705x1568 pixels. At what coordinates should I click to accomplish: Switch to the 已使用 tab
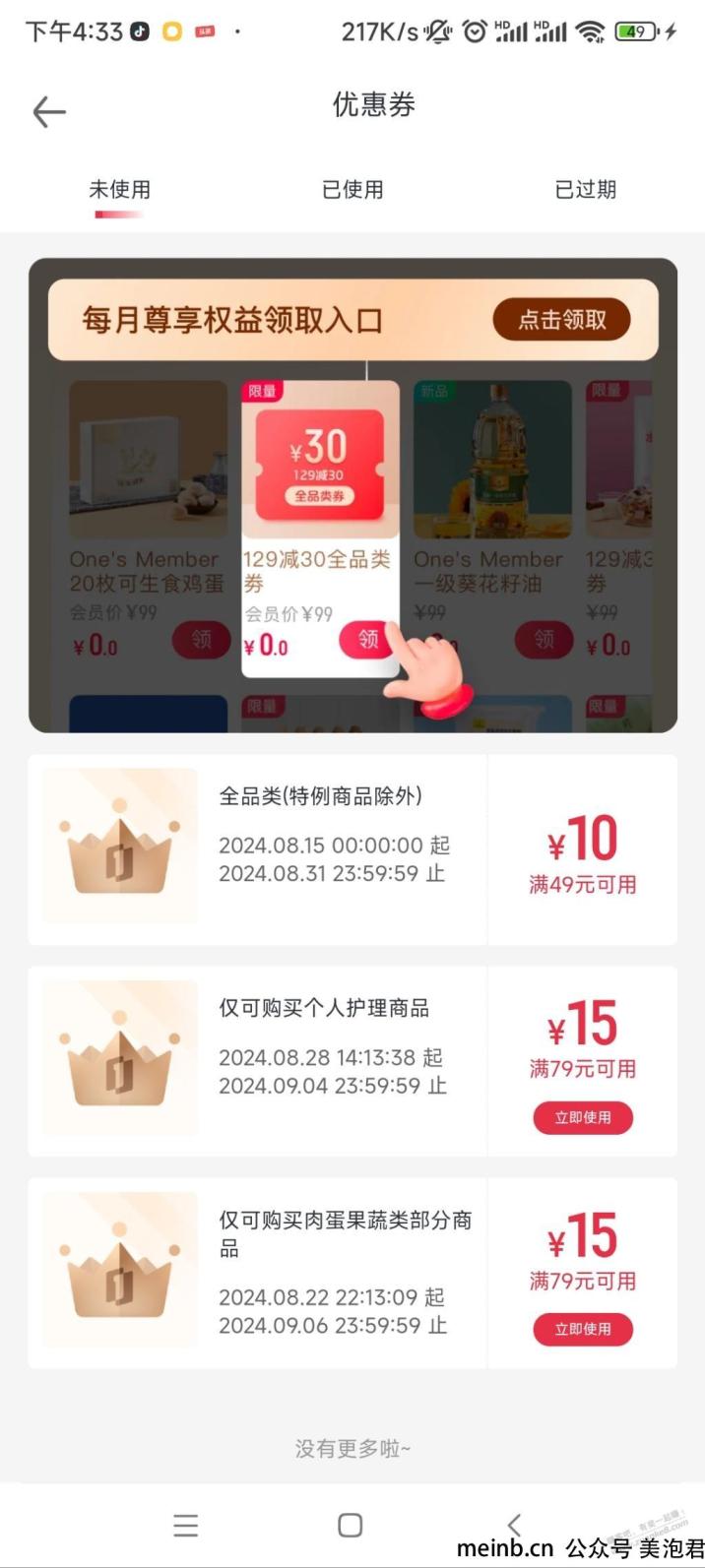(x=352, y=190)
